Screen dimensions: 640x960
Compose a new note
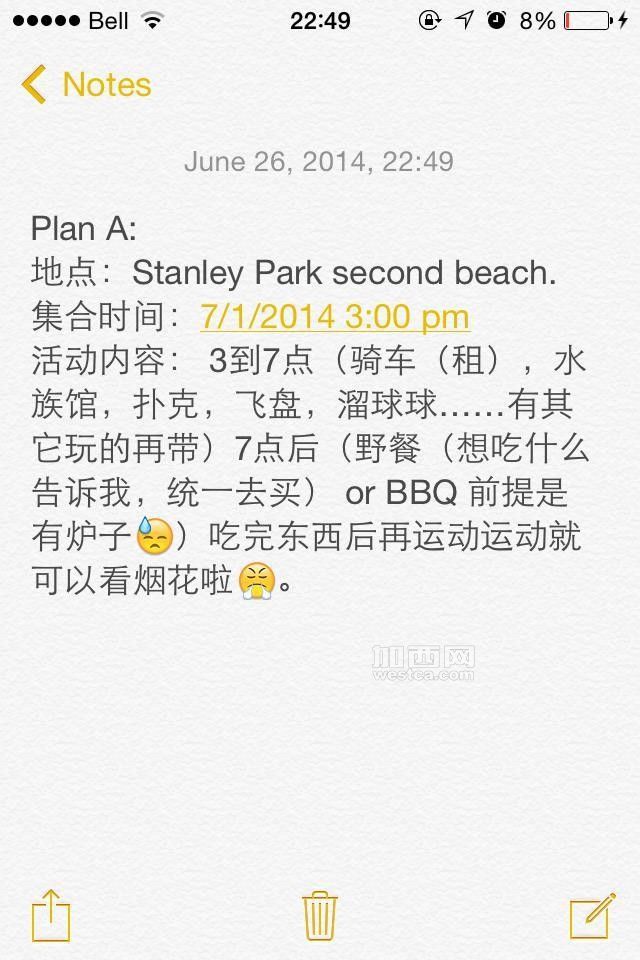592,916
